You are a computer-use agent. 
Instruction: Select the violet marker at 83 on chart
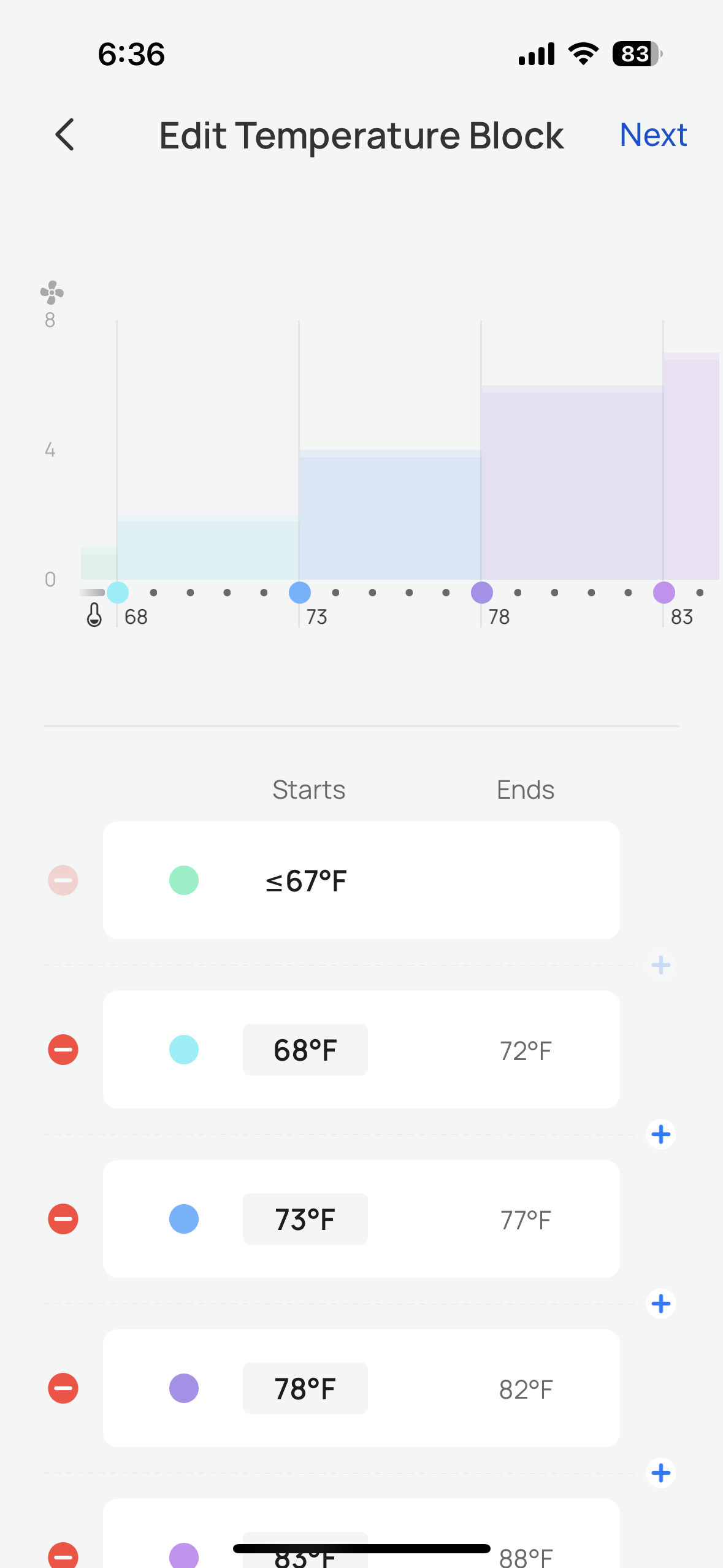664,593
